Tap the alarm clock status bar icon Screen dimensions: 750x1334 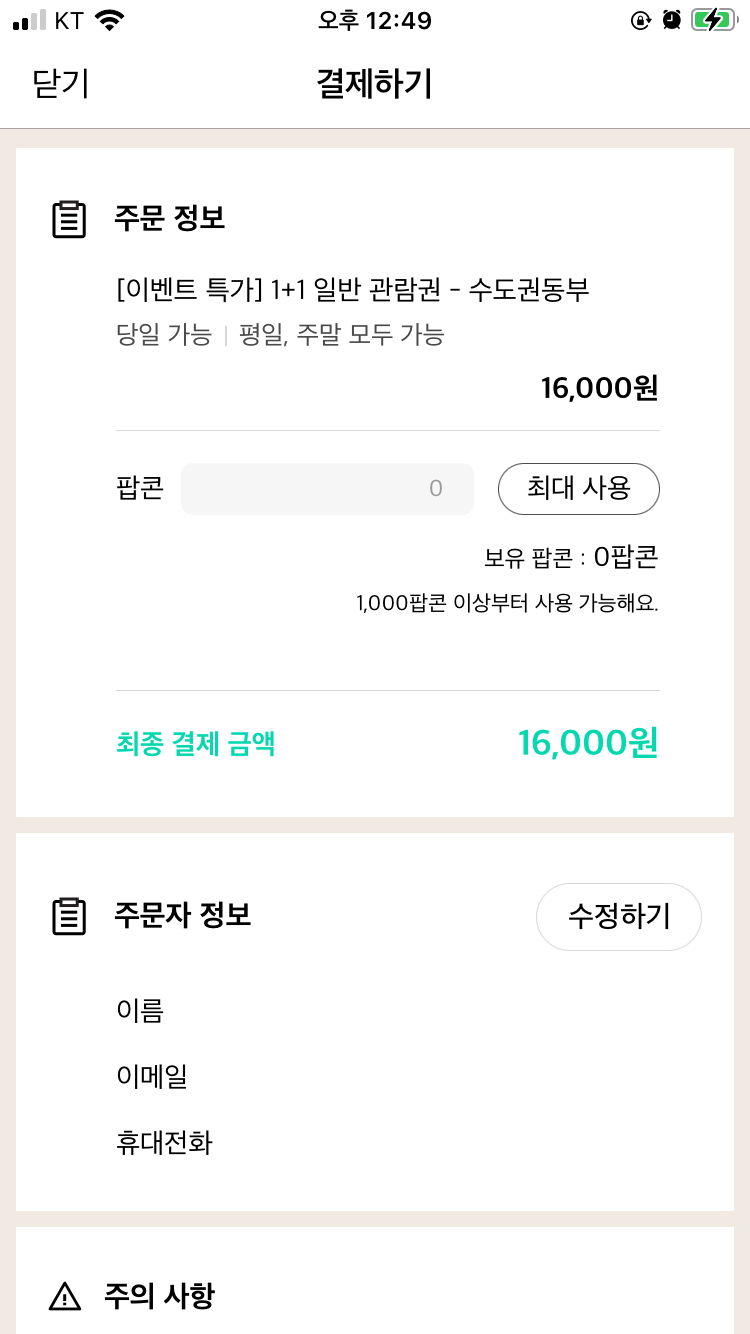point(674,18)
